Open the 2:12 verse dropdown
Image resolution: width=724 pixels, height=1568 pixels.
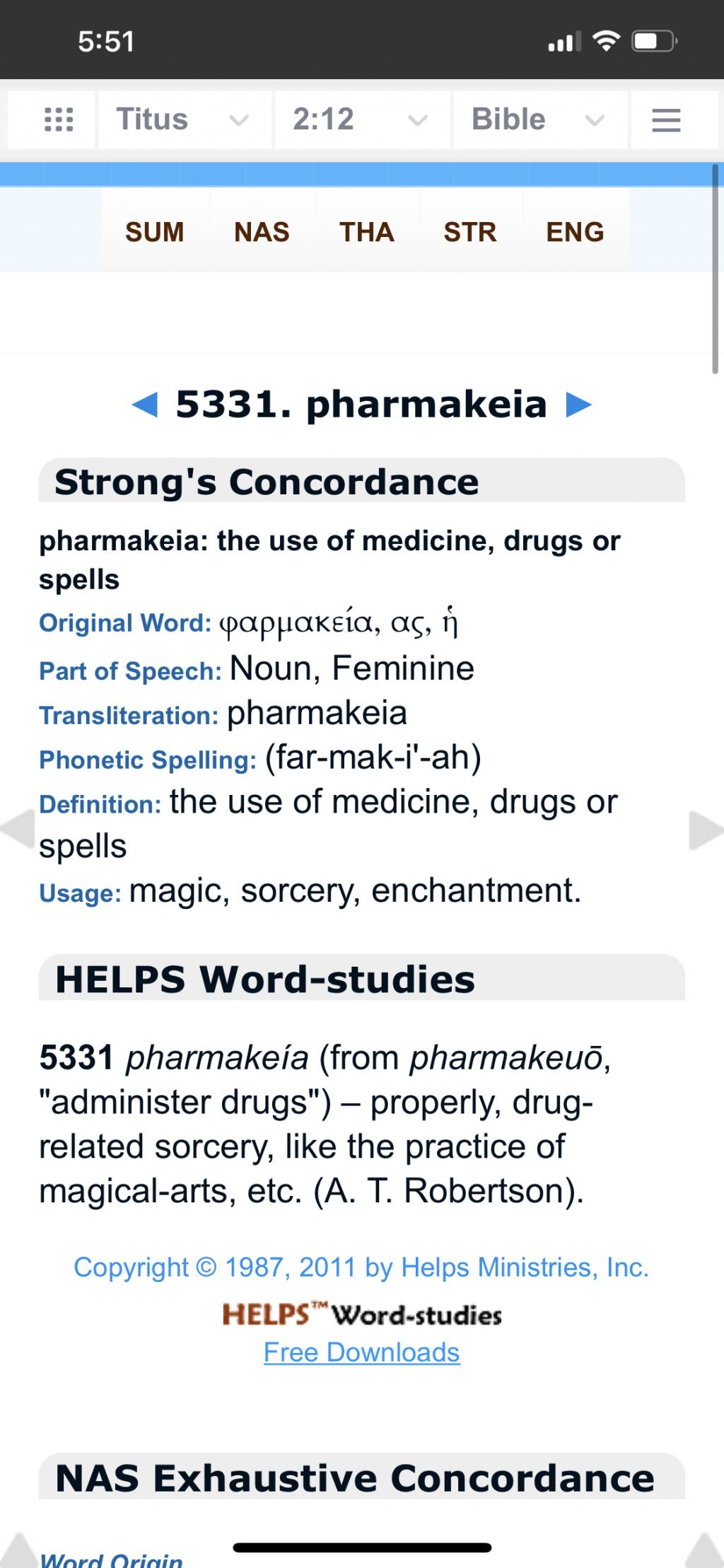(x=361, y=120)
